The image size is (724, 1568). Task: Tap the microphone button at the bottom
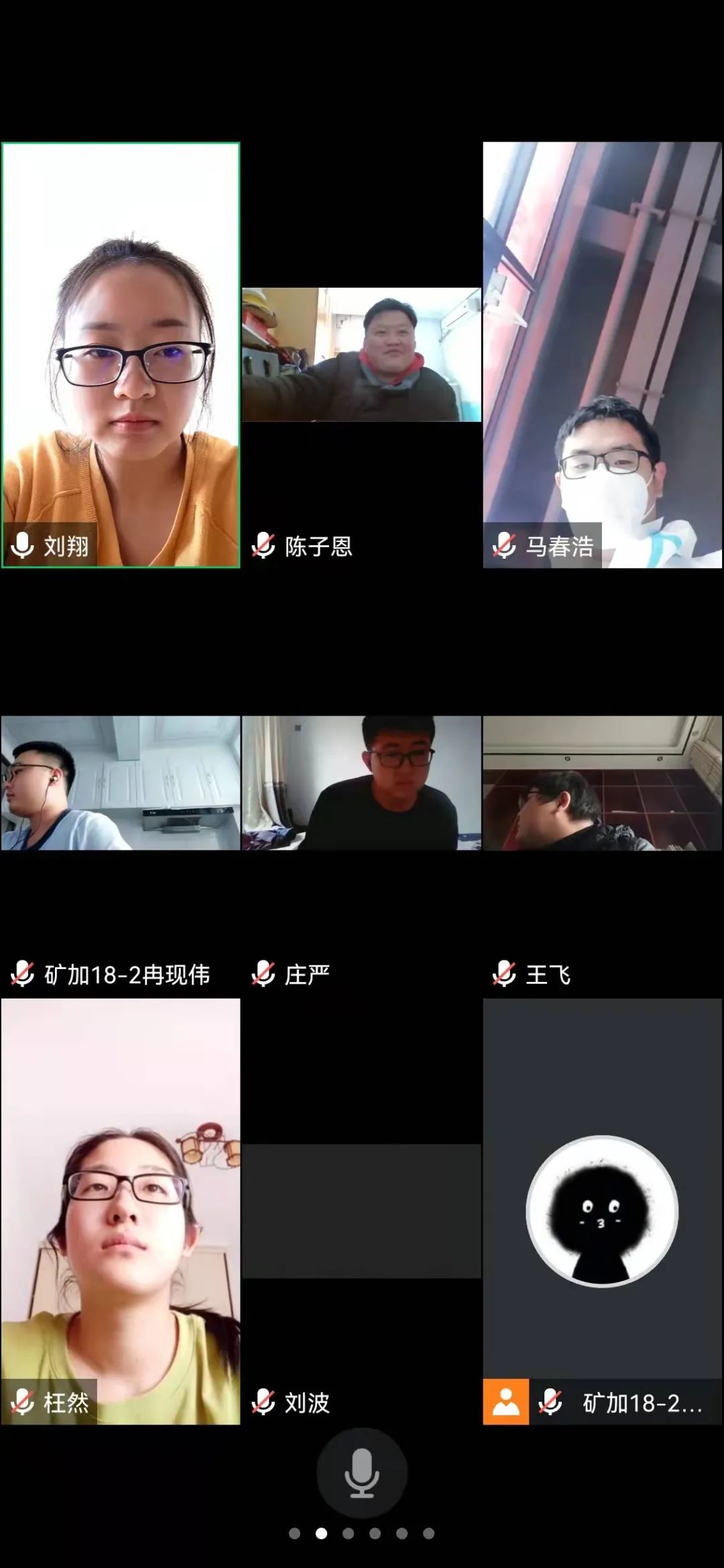pos(361,1472)
